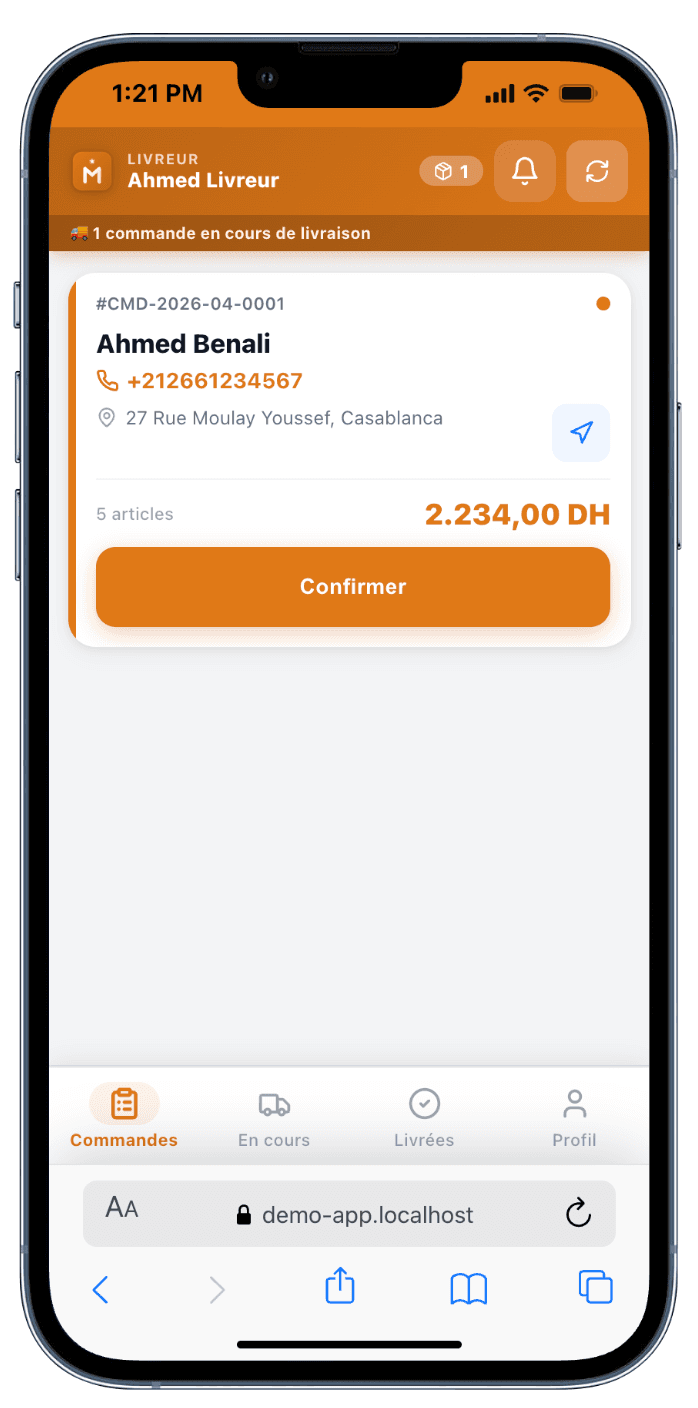Open navigation to 27 Rue Moulay Youssef
This screenshot has width=698, height=1408.
[581, 432]
